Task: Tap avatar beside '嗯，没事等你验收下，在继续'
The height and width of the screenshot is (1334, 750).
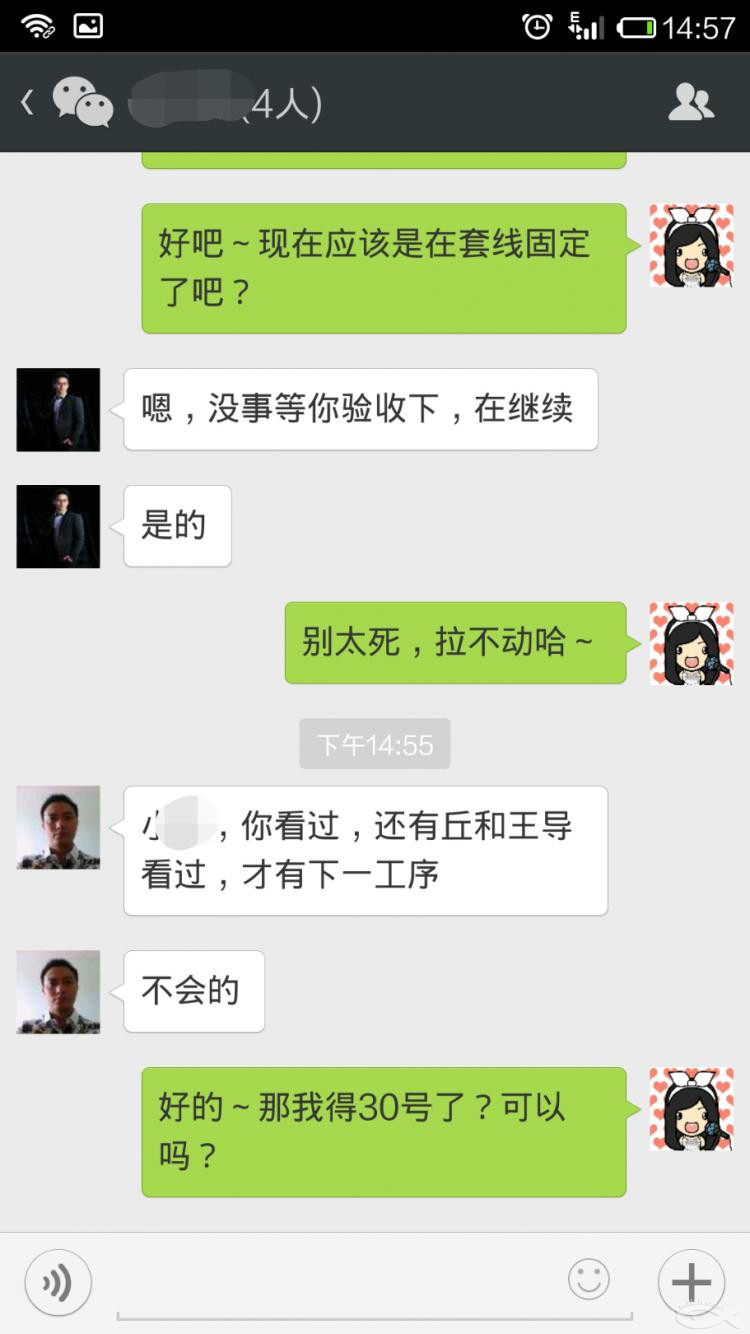Action: [x=58, y=410]
